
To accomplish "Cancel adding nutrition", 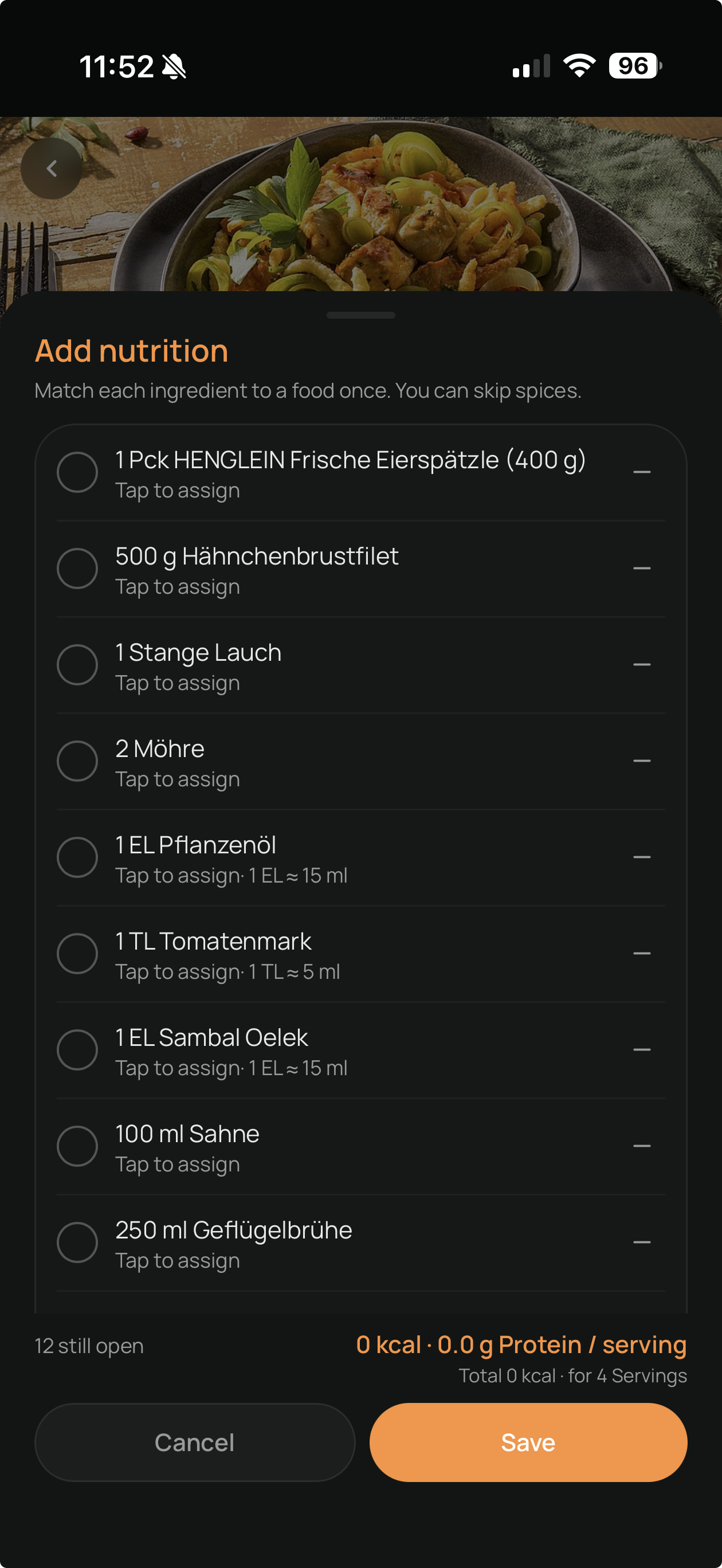I will (195, 1442).
